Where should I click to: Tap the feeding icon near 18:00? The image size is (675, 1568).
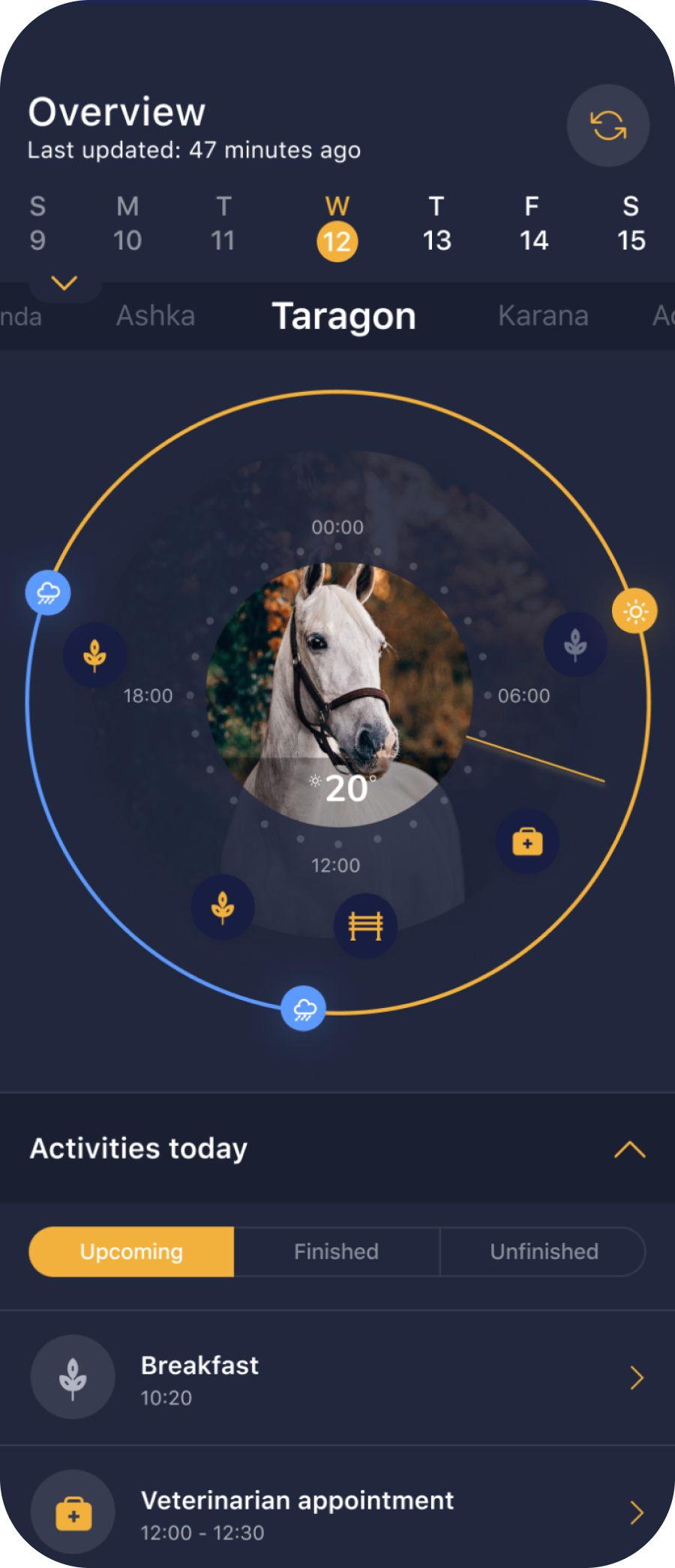pyautogui.click(x=94, y=654)
